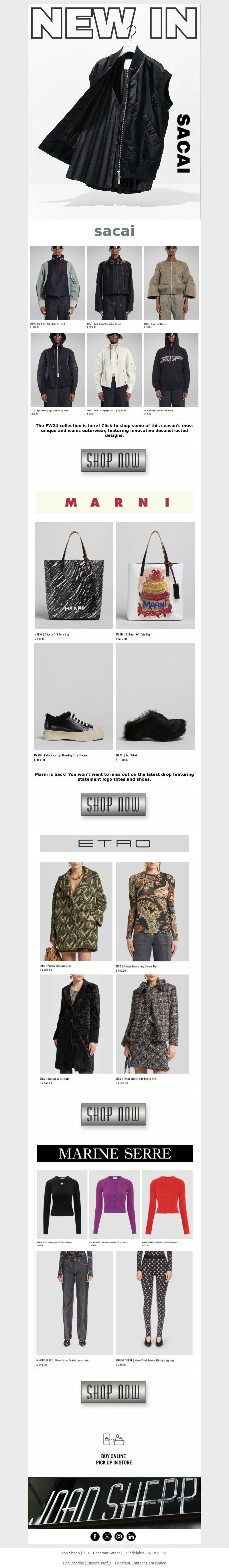Visit the X (Twitter) profile icon
Screen dimensions: 229x1568
coord(107,1536)
